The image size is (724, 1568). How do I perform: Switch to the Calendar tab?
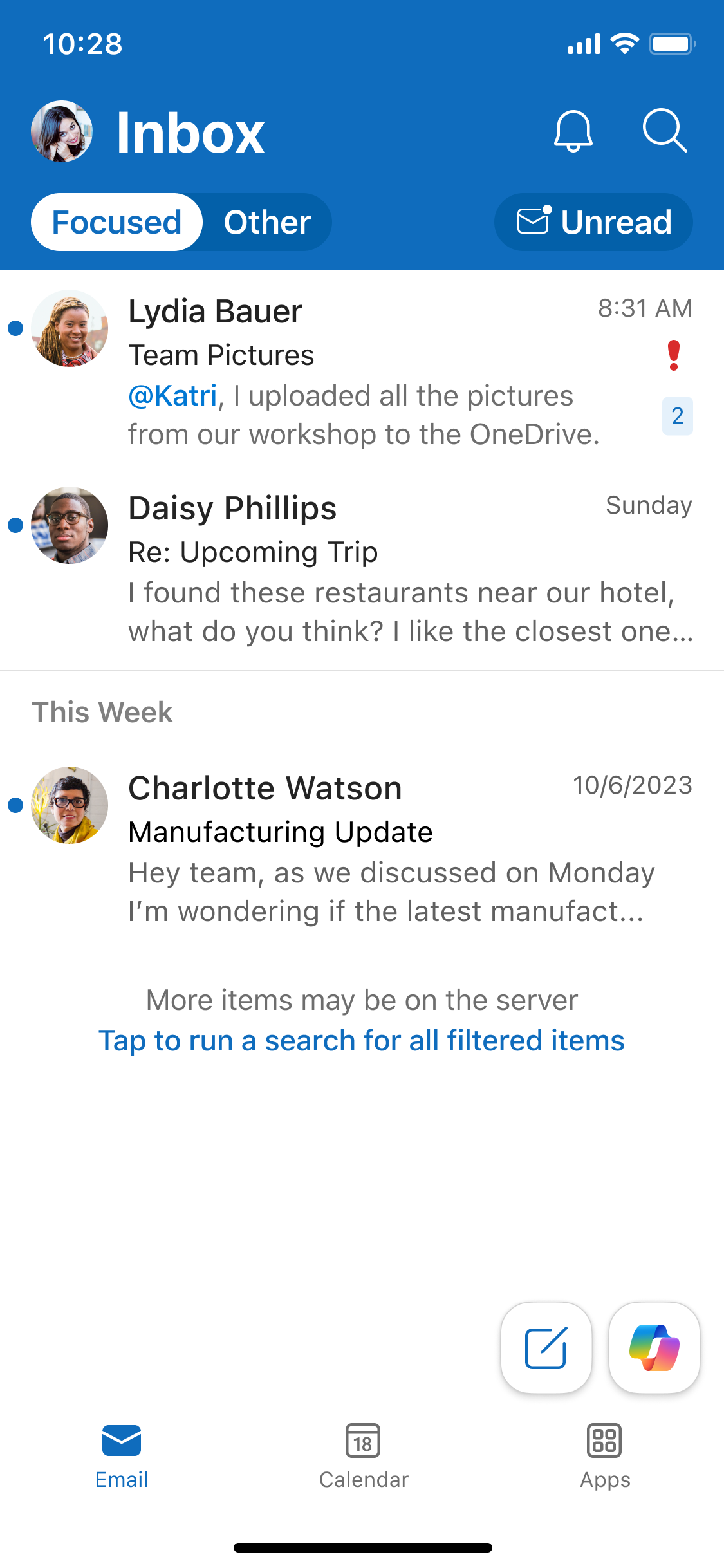click(363, 1456)
